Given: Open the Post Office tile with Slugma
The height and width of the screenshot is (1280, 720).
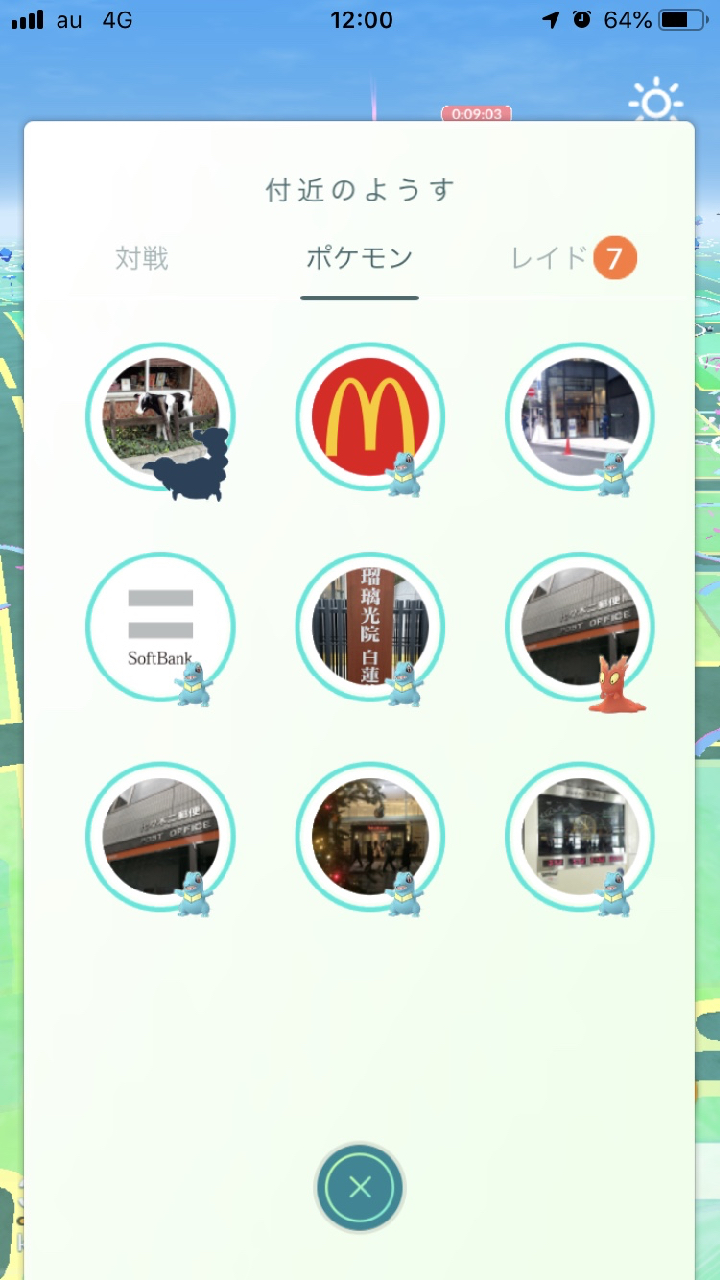Looking at the screenshot, I should point(580,627).
